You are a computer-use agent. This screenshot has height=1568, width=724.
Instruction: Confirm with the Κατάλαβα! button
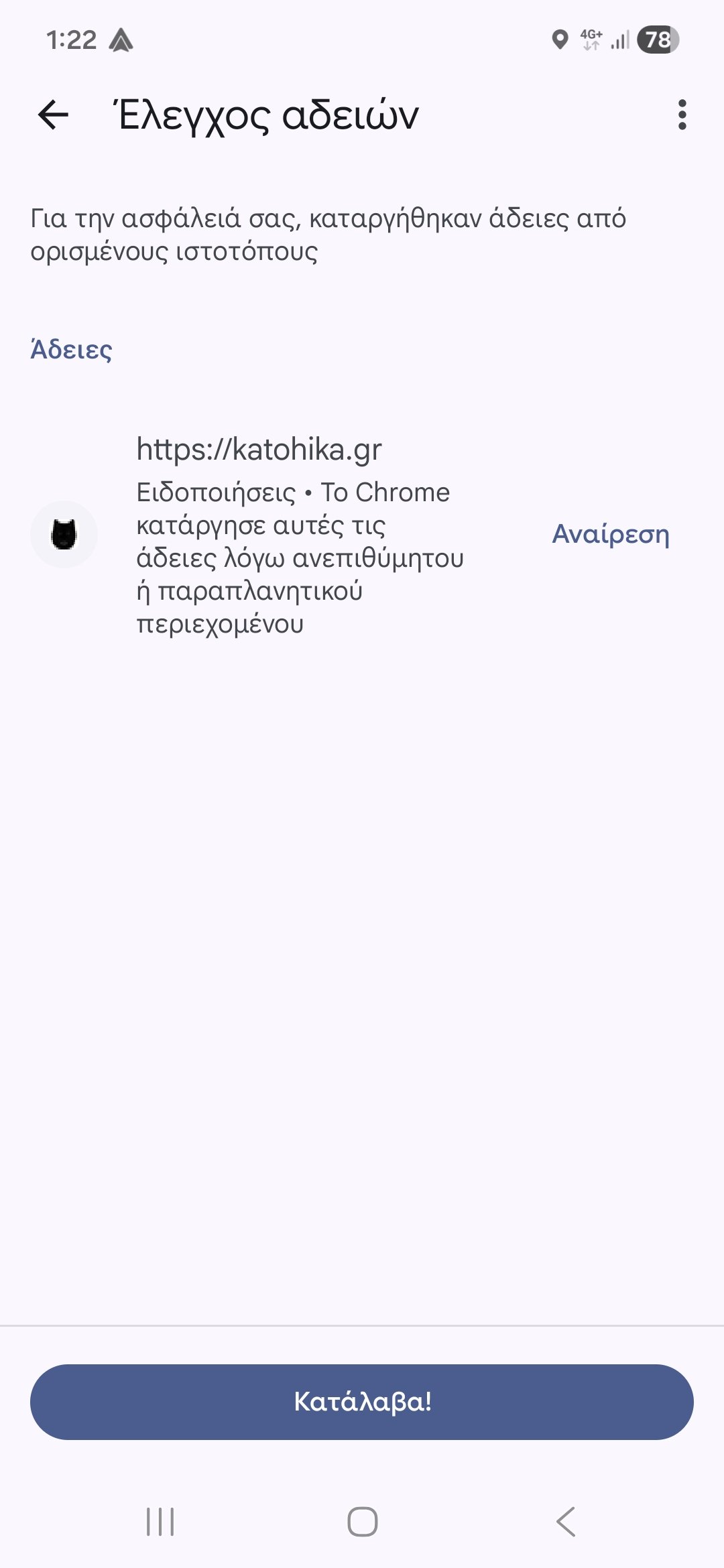coord(362,1402)
